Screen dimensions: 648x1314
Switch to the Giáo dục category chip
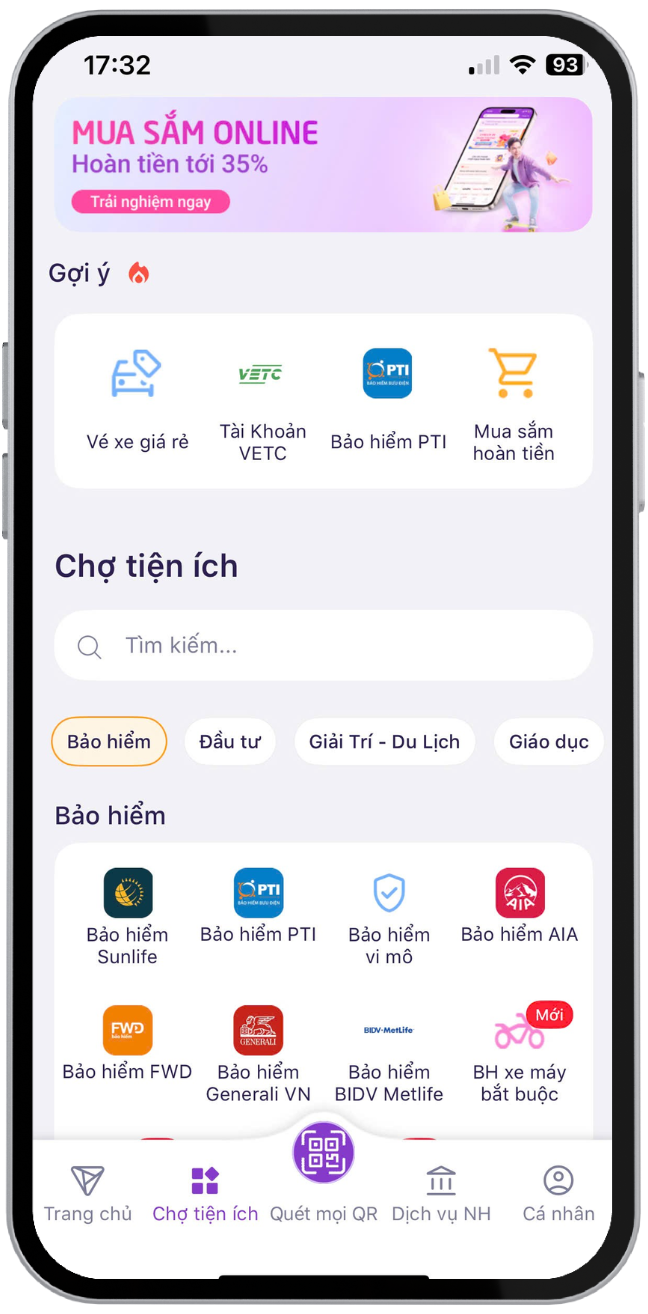pos(548,742)
